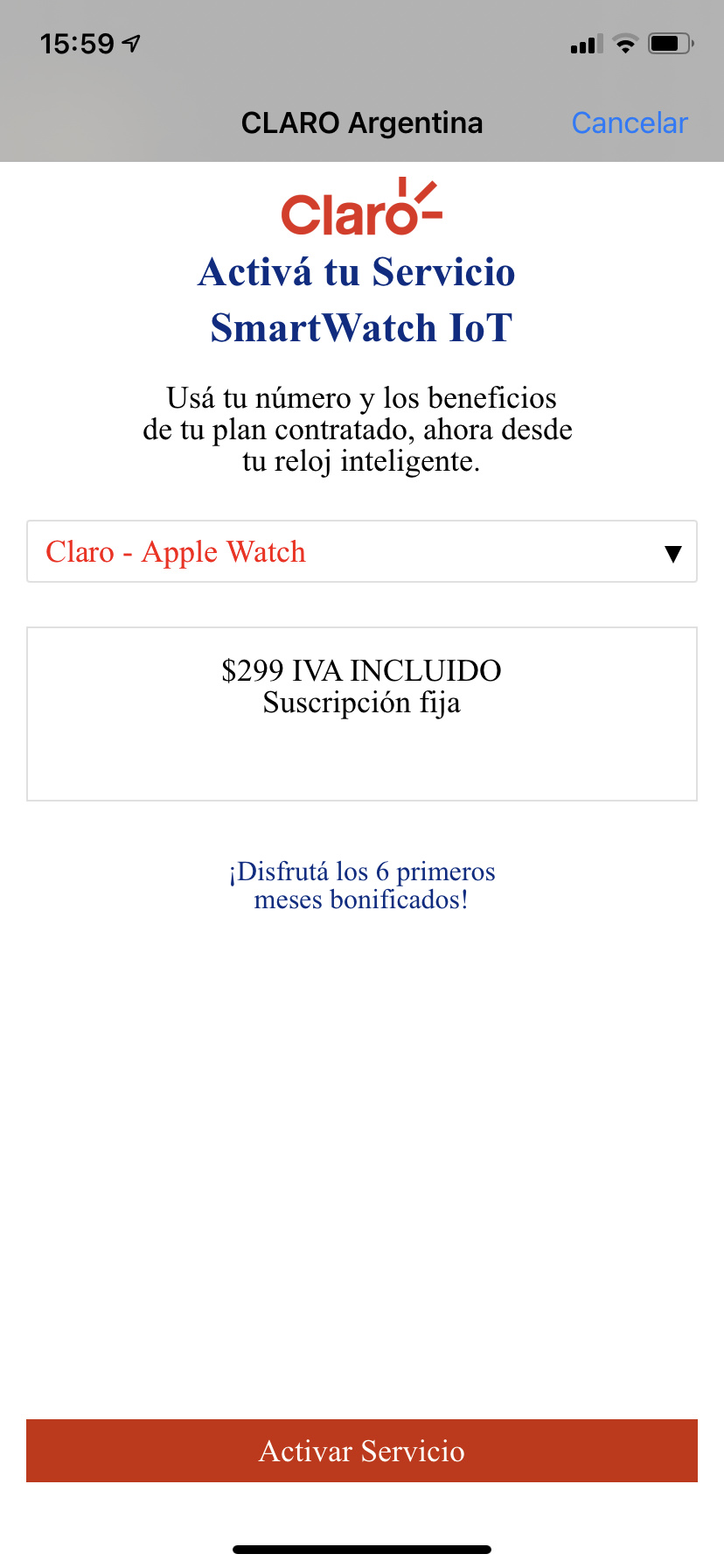Tap the Activar Servicio button

(x=362, y=1451)
